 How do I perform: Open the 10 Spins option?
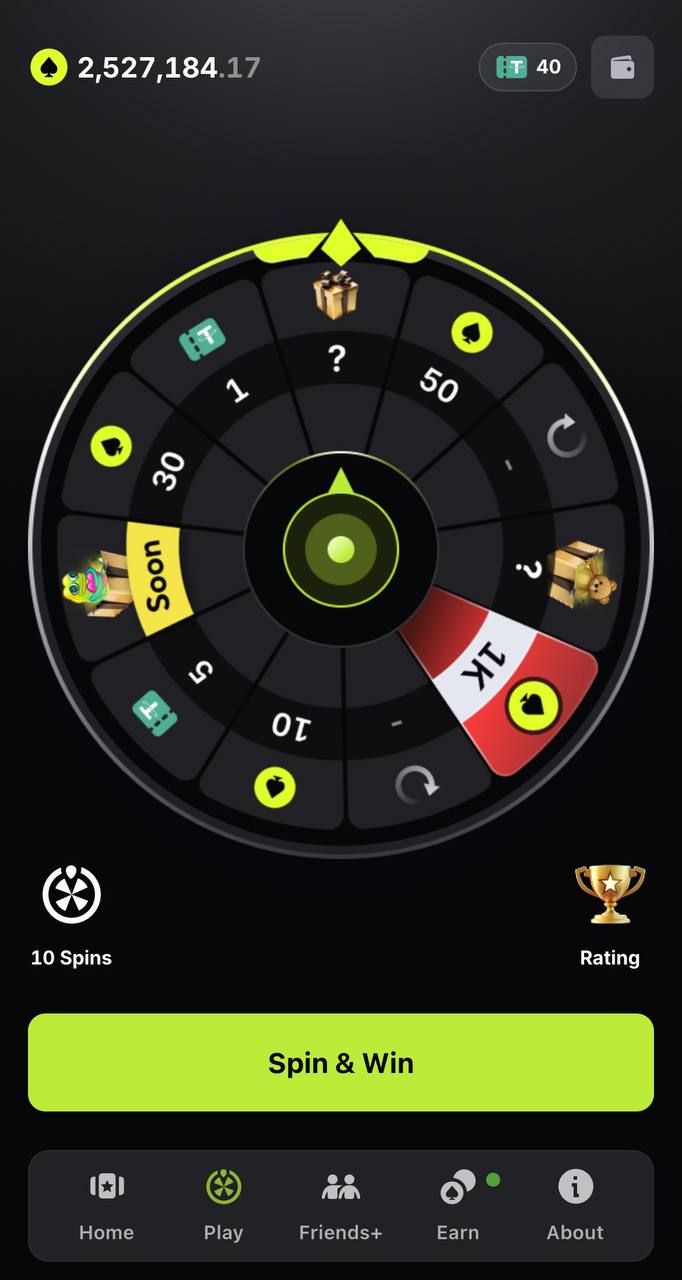pos(71,914)
